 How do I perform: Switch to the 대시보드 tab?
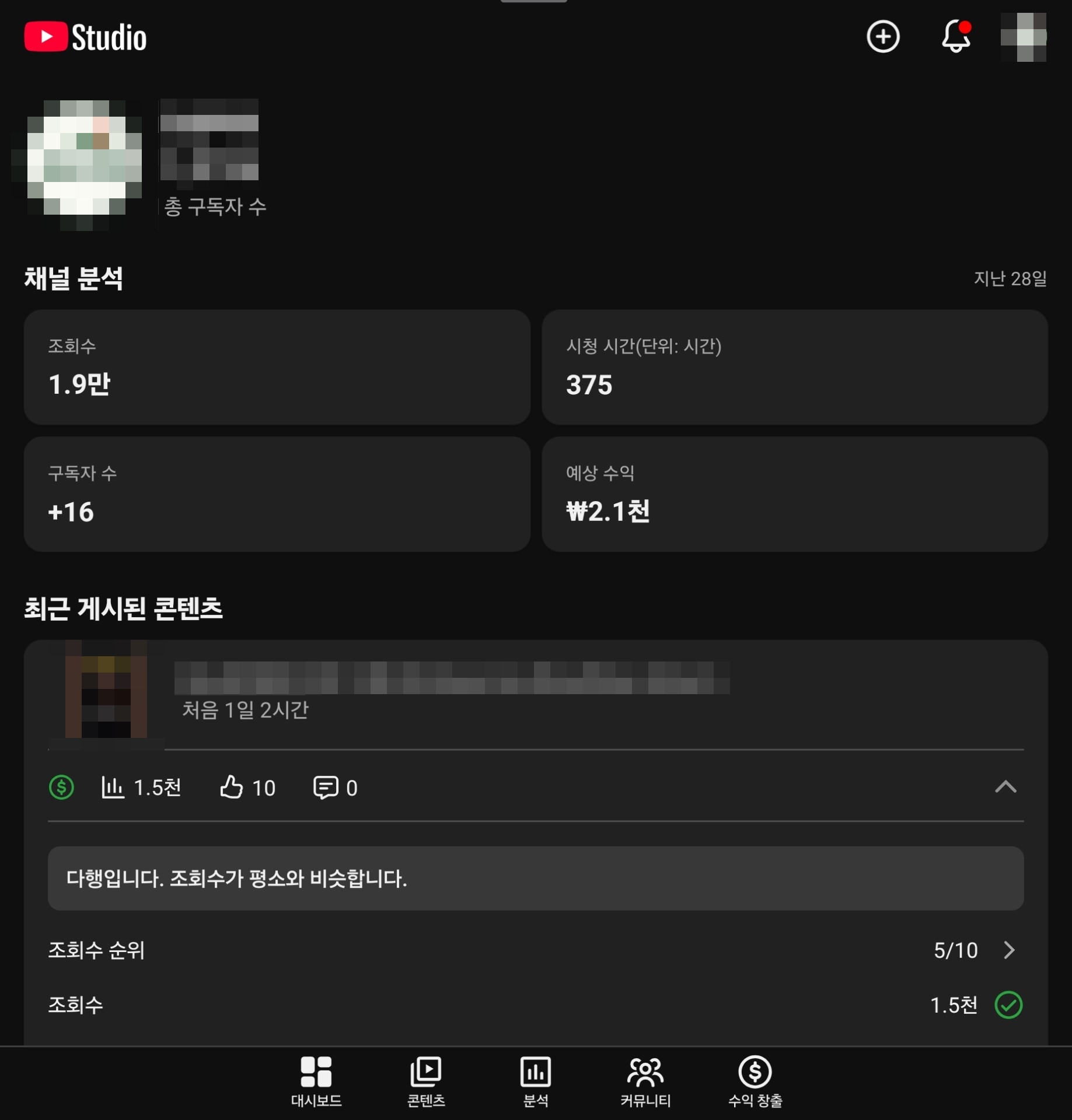click(x=316, y=1081)
